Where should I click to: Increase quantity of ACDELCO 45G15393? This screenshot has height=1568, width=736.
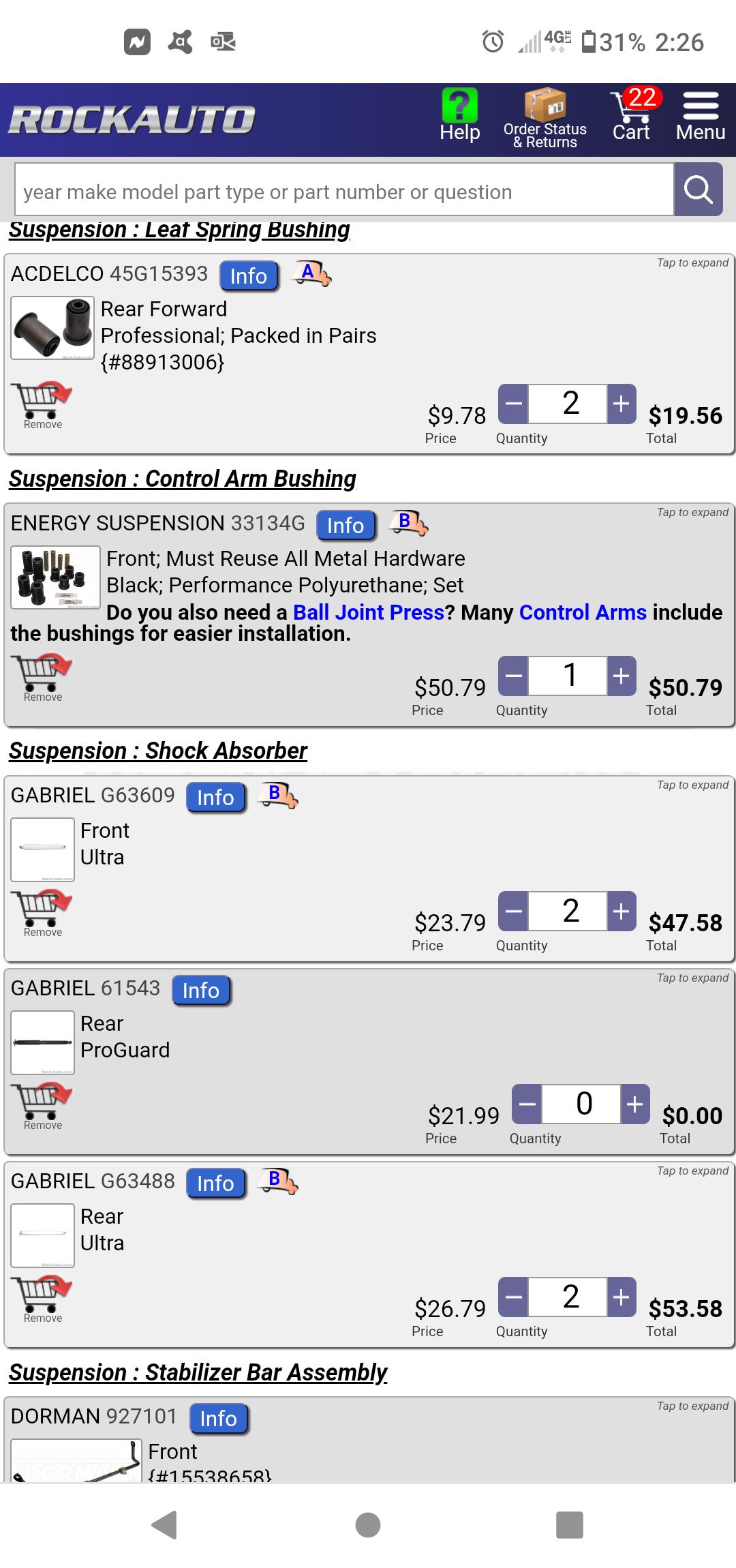pos(621,404)
